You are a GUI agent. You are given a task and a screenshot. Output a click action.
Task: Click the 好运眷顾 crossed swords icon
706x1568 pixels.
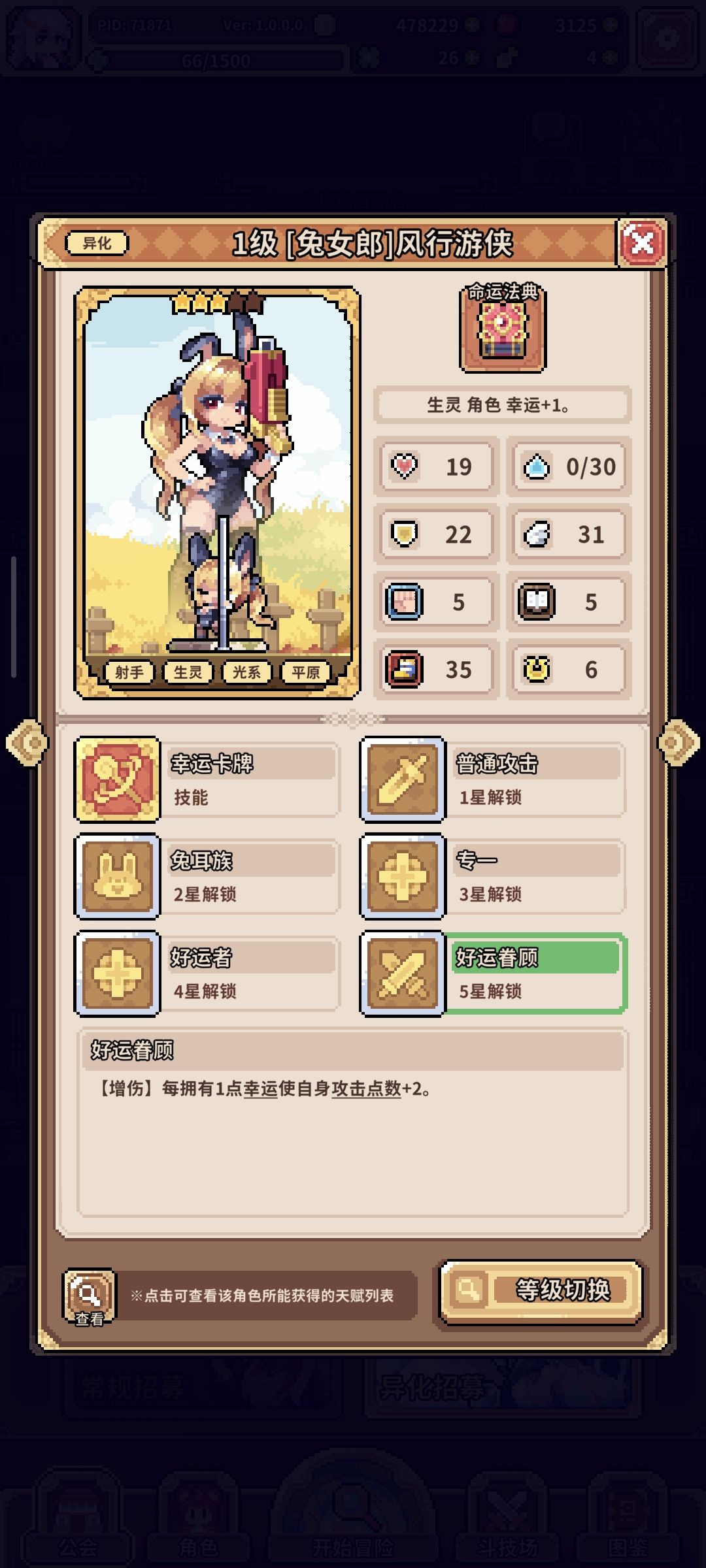tap(402, 975)
